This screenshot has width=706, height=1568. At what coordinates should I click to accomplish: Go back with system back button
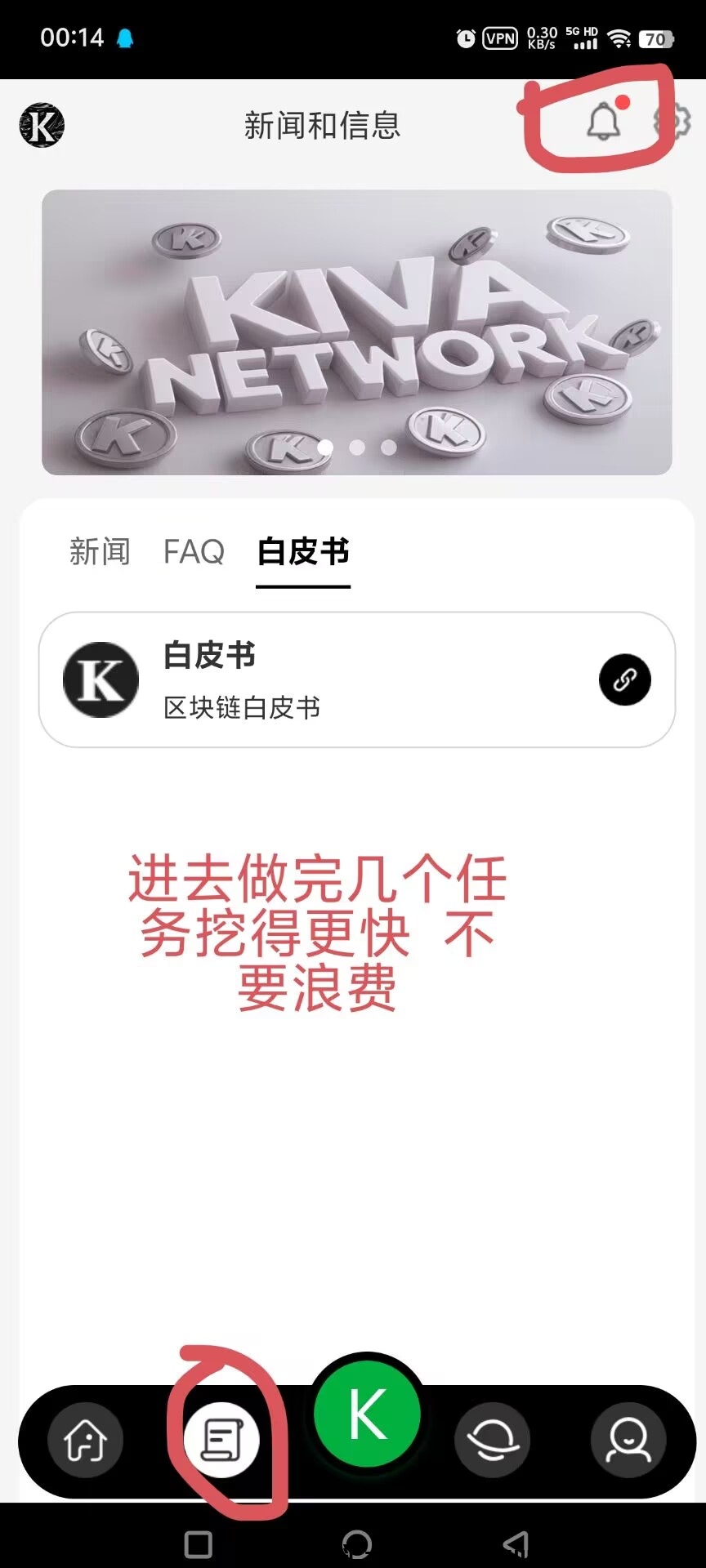pos(516,1544)
